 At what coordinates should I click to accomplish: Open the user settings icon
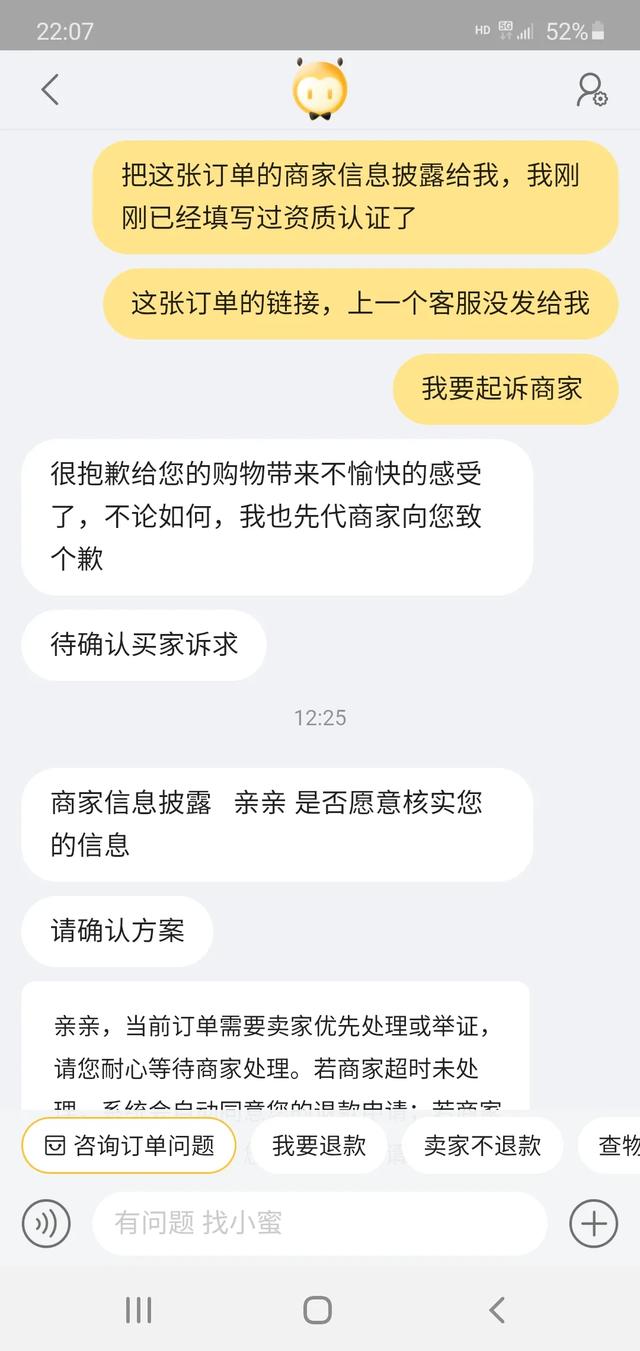[592, 90]
